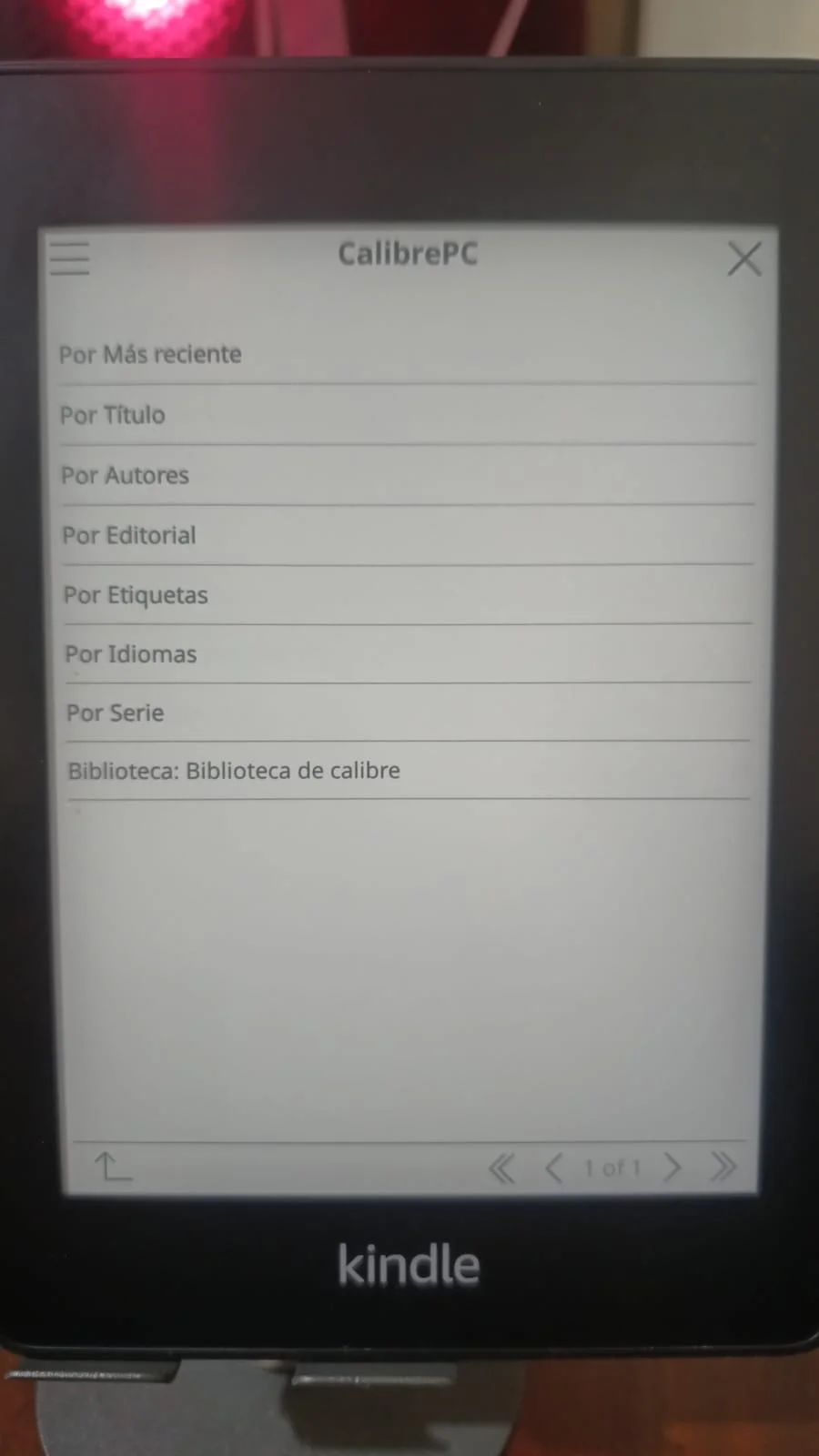This screenshot has width=819, height=1456.
Task: Go to the next page
Action: 672,1167
